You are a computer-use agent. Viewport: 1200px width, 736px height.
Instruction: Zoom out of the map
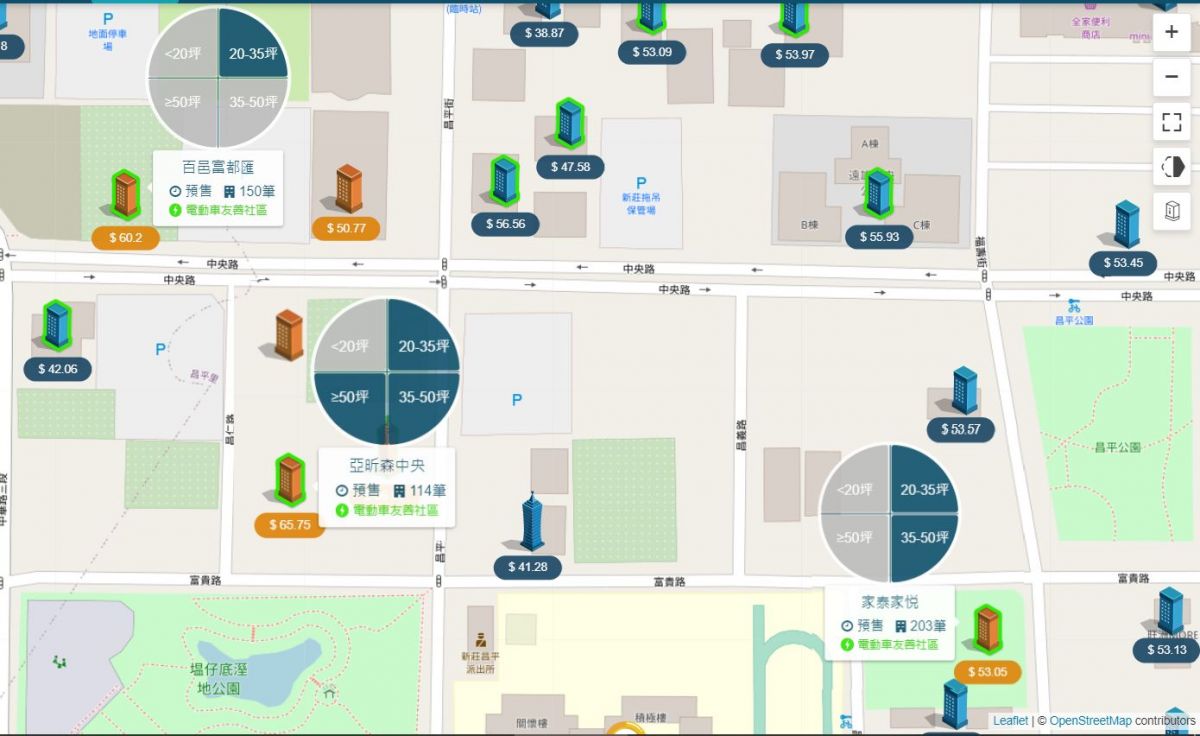tap(1171, 77)
